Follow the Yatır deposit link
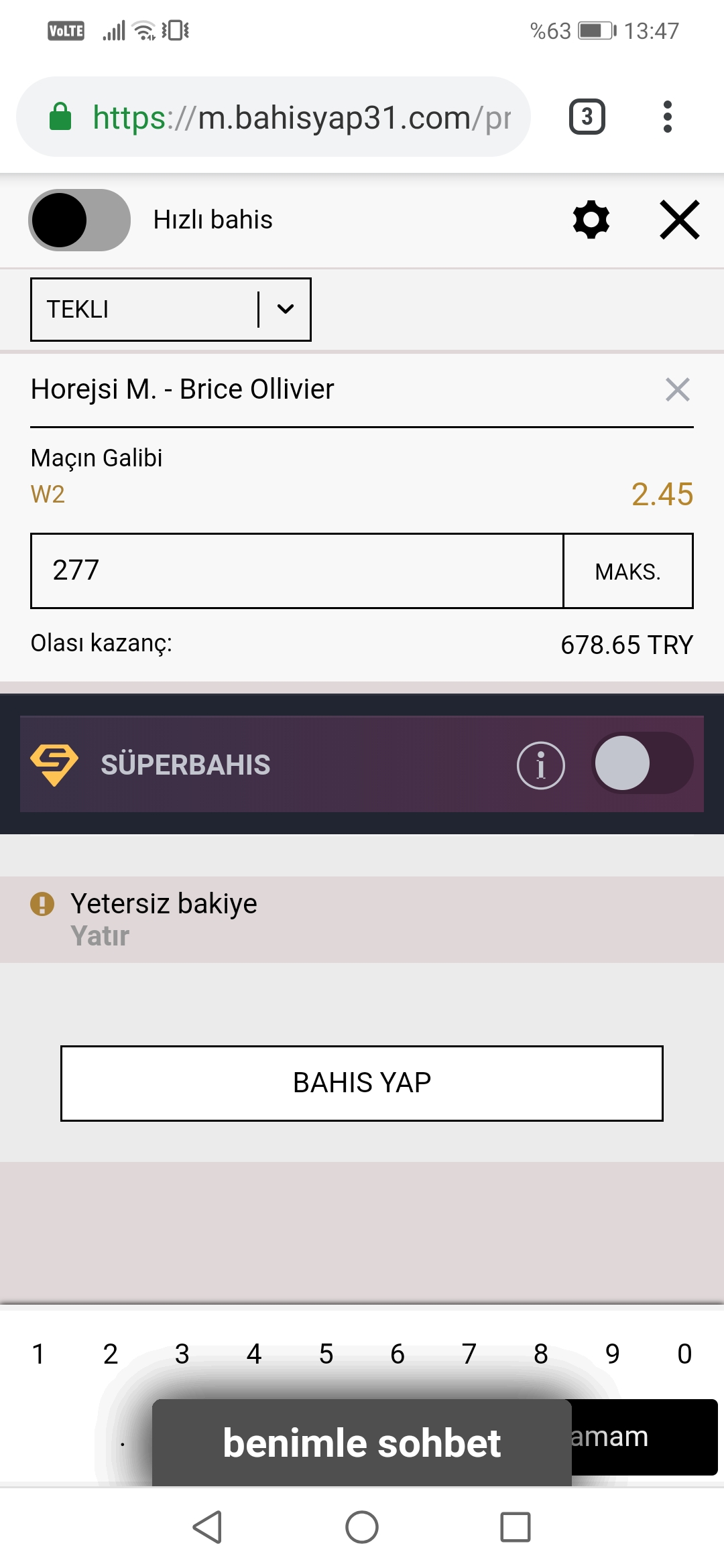This screenshot has height=1568, width=724. pyautogui.click(x=100, y=935)
